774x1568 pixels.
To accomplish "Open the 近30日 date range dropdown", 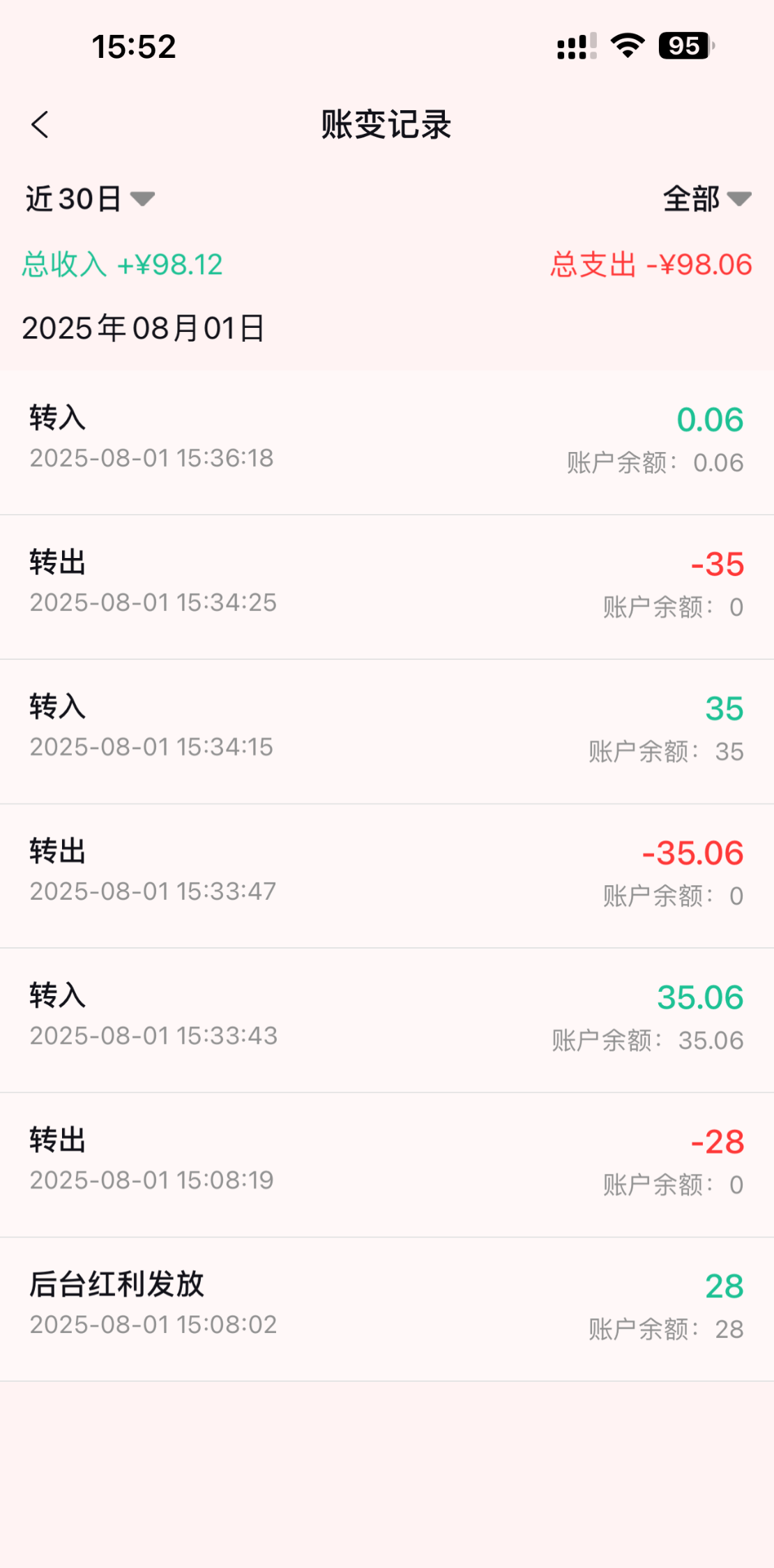I will [89, 199].
